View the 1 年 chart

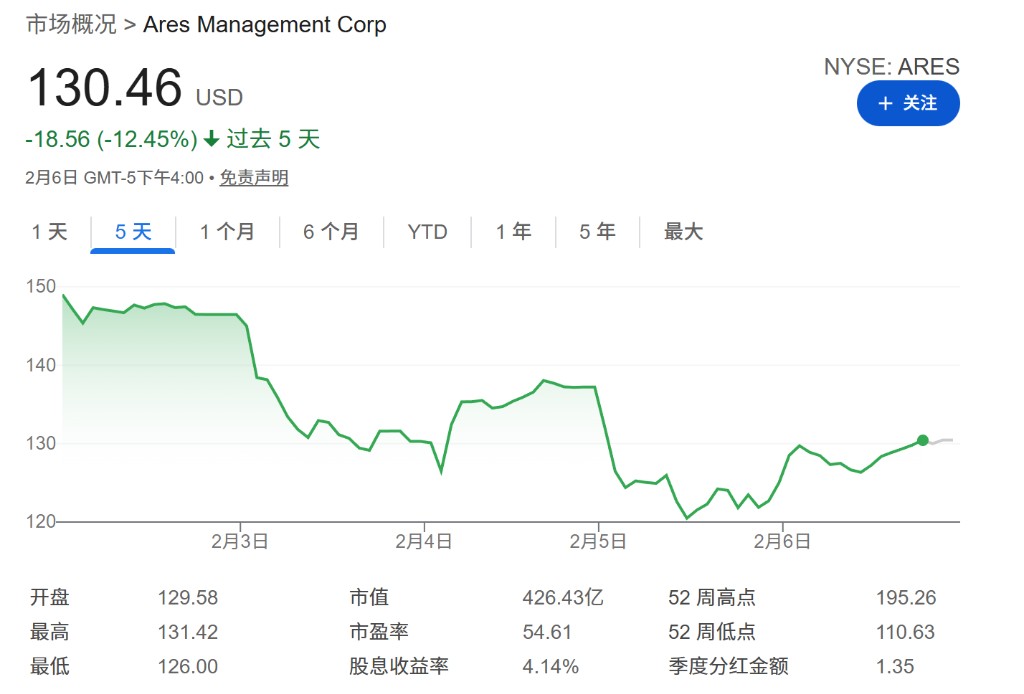(513, 232)
